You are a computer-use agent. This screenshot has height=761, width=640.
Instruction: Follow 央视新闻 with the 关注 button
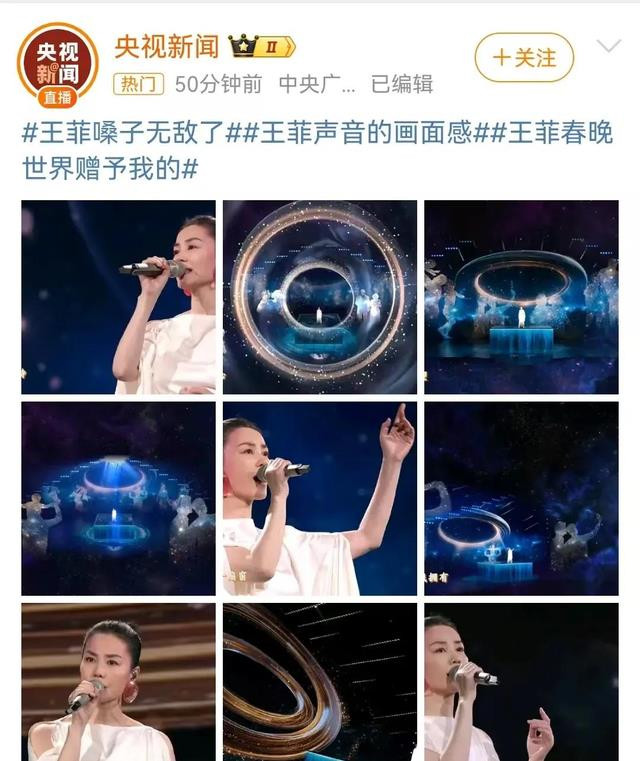(524, 58)
